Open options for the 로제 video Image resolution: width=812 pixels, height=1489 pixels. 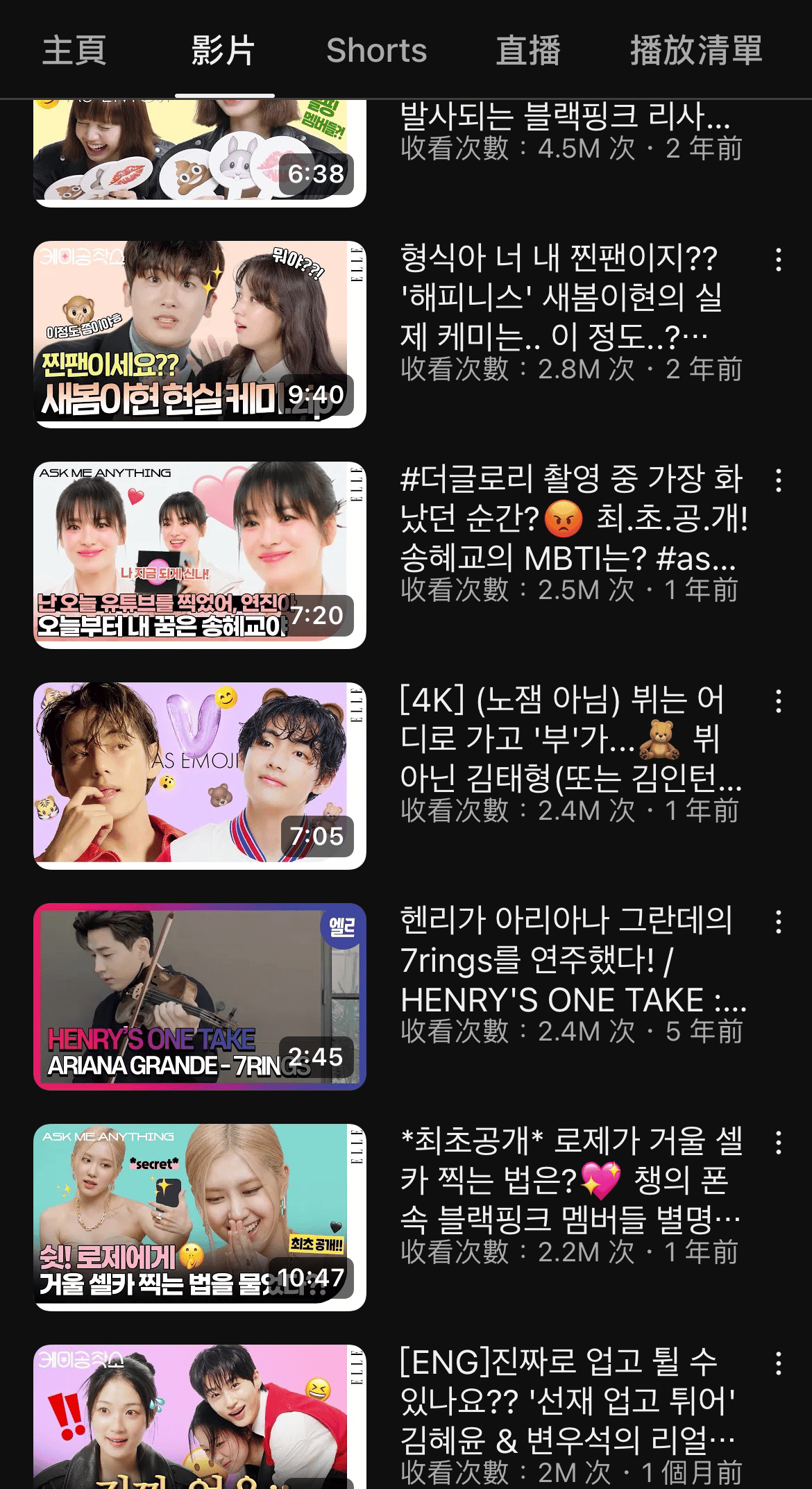[779, 1143]
